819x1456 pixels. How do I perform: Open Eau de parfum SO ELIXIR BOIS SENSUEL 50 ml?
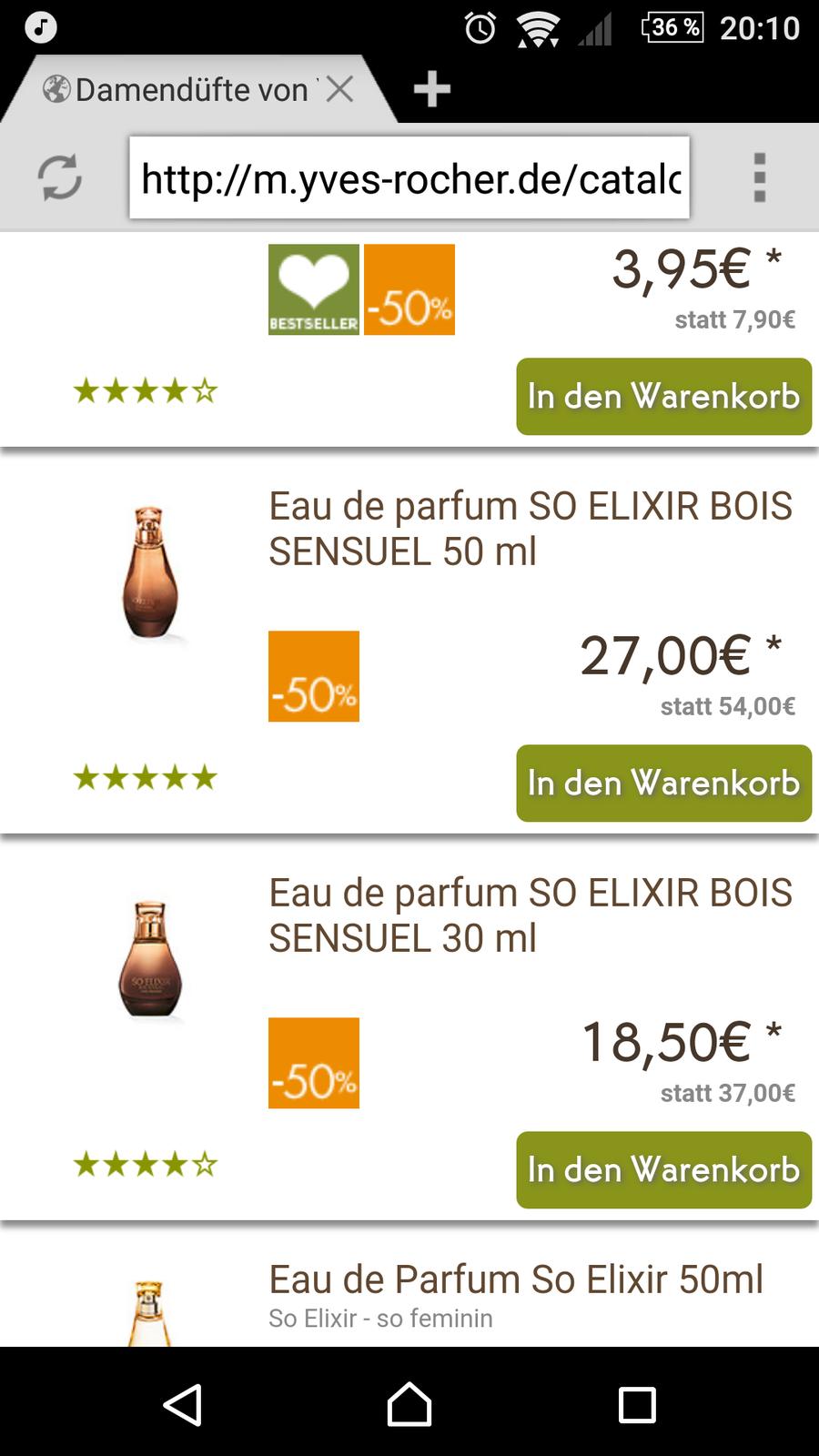pos(530,529)
